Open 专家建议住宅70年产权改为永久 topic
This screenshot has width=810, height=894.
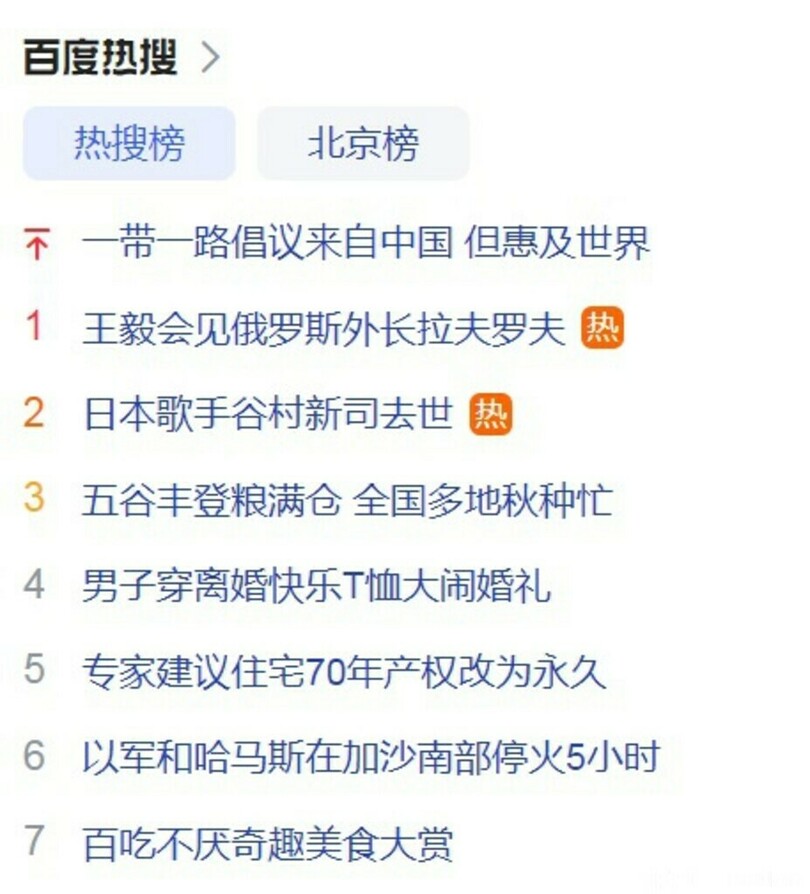344,670
